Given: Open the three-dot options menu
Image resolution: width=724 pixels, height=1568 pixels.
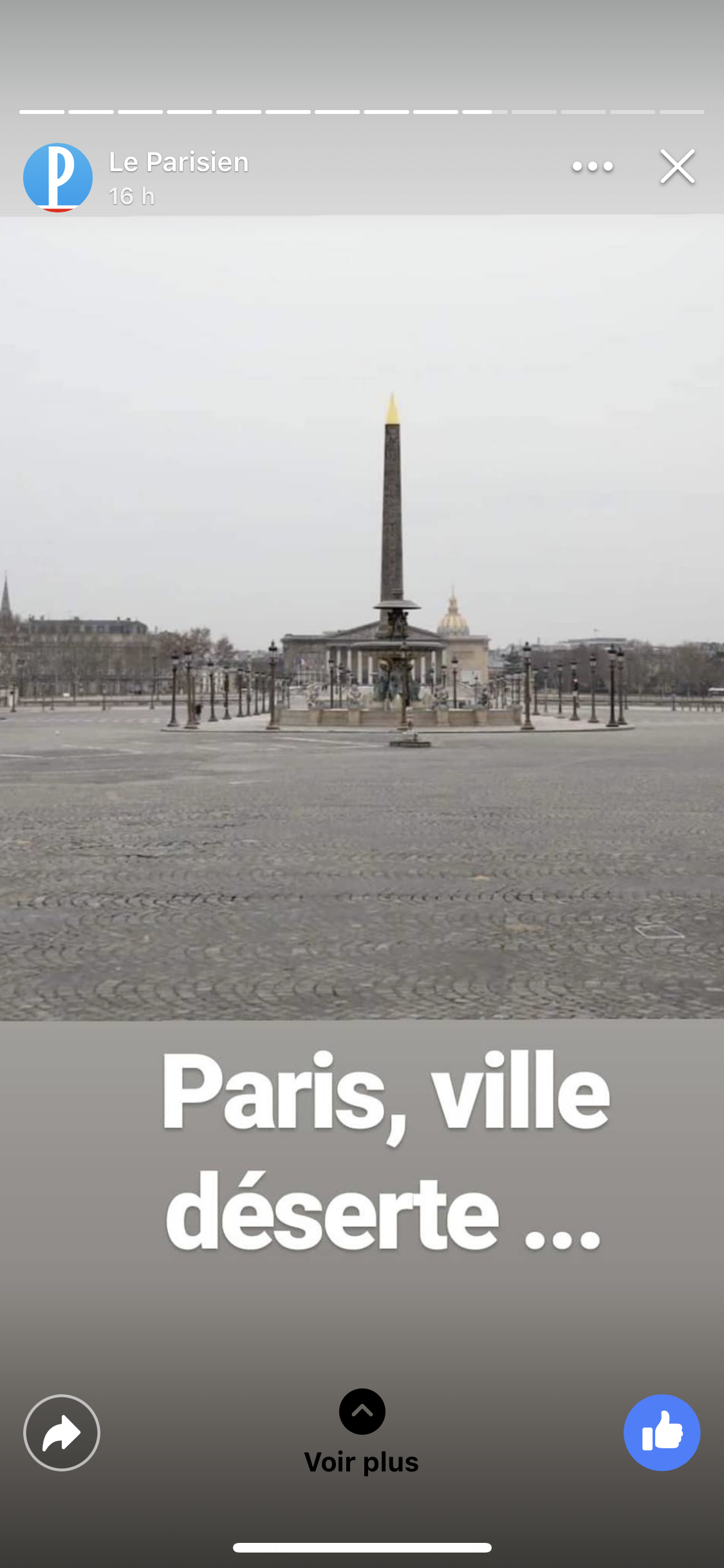Looking at the screenshot, I should (x=592, y=167).
